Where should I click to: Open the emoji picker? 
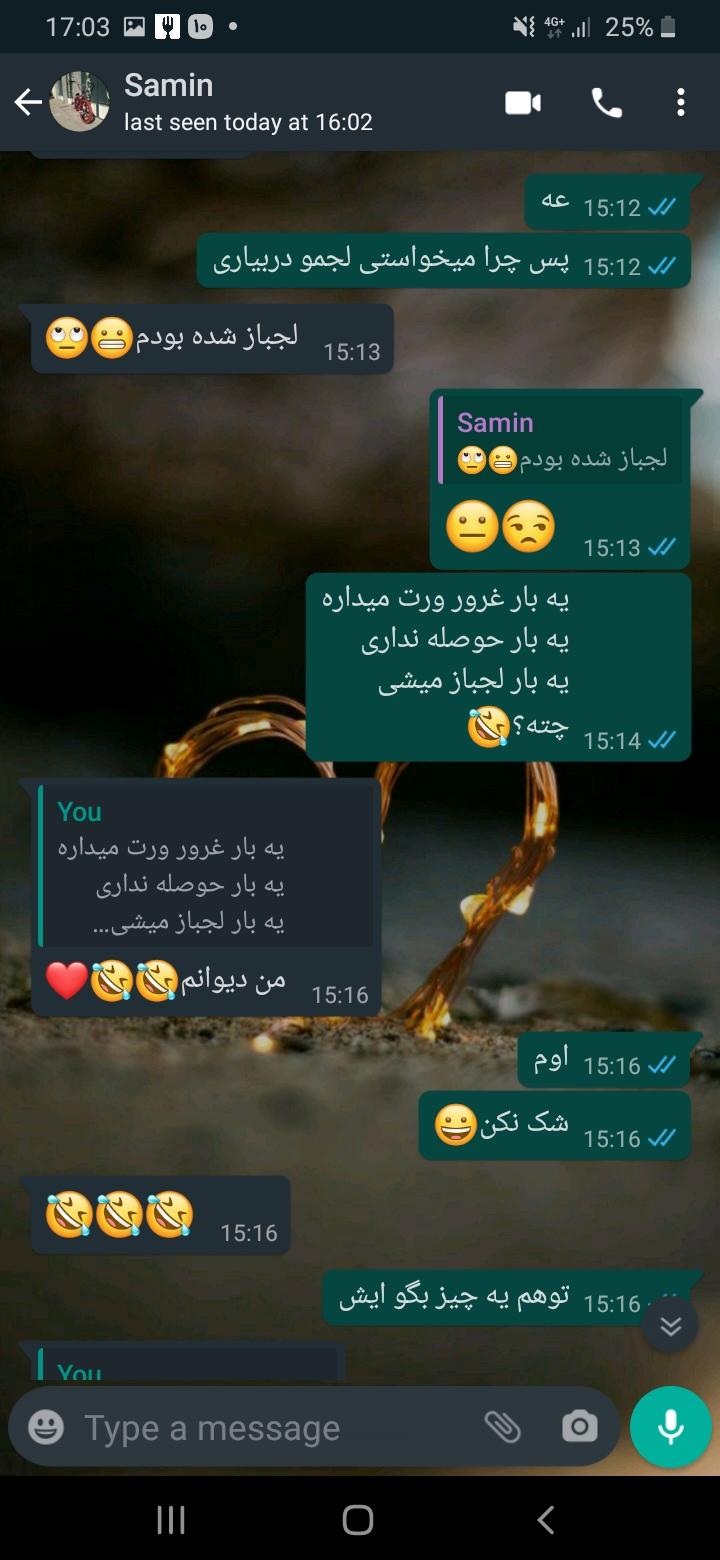46,1427
